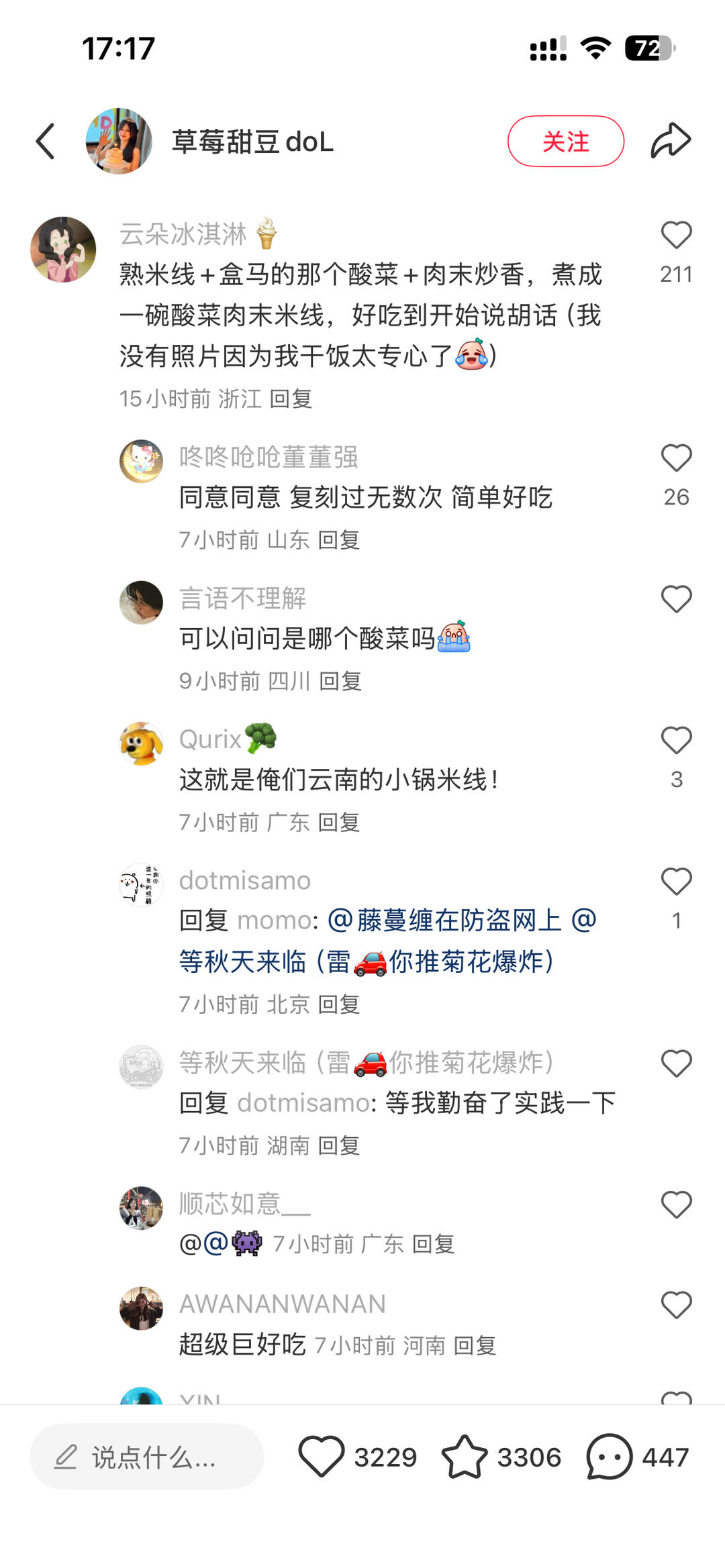Reply to 言语不理解's comment
The height and width of the screenshot is (1568, 725).
(x=340, y=682)
